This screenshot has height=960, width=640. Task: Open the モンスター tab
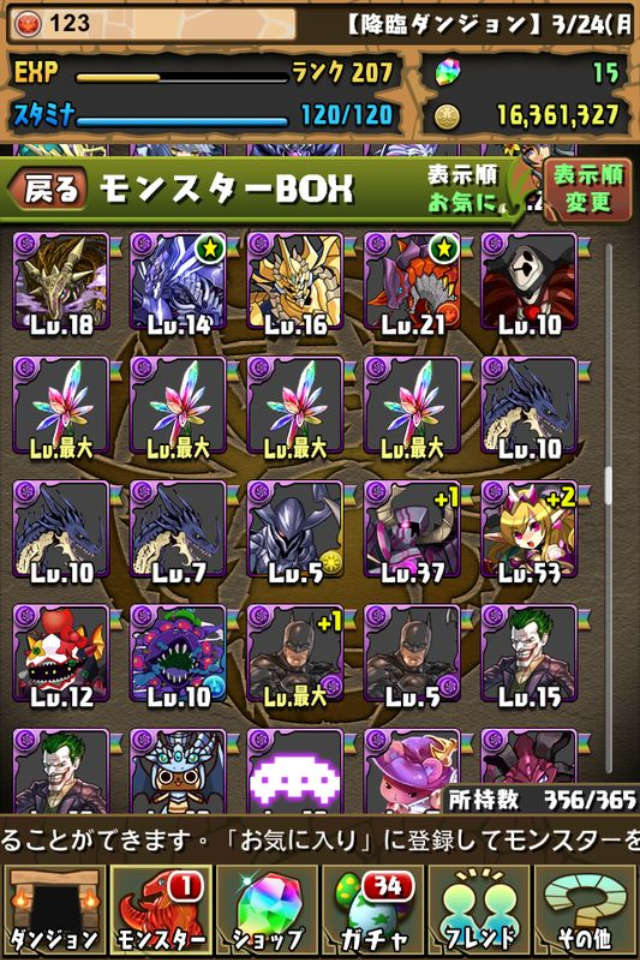pos(160,911)
